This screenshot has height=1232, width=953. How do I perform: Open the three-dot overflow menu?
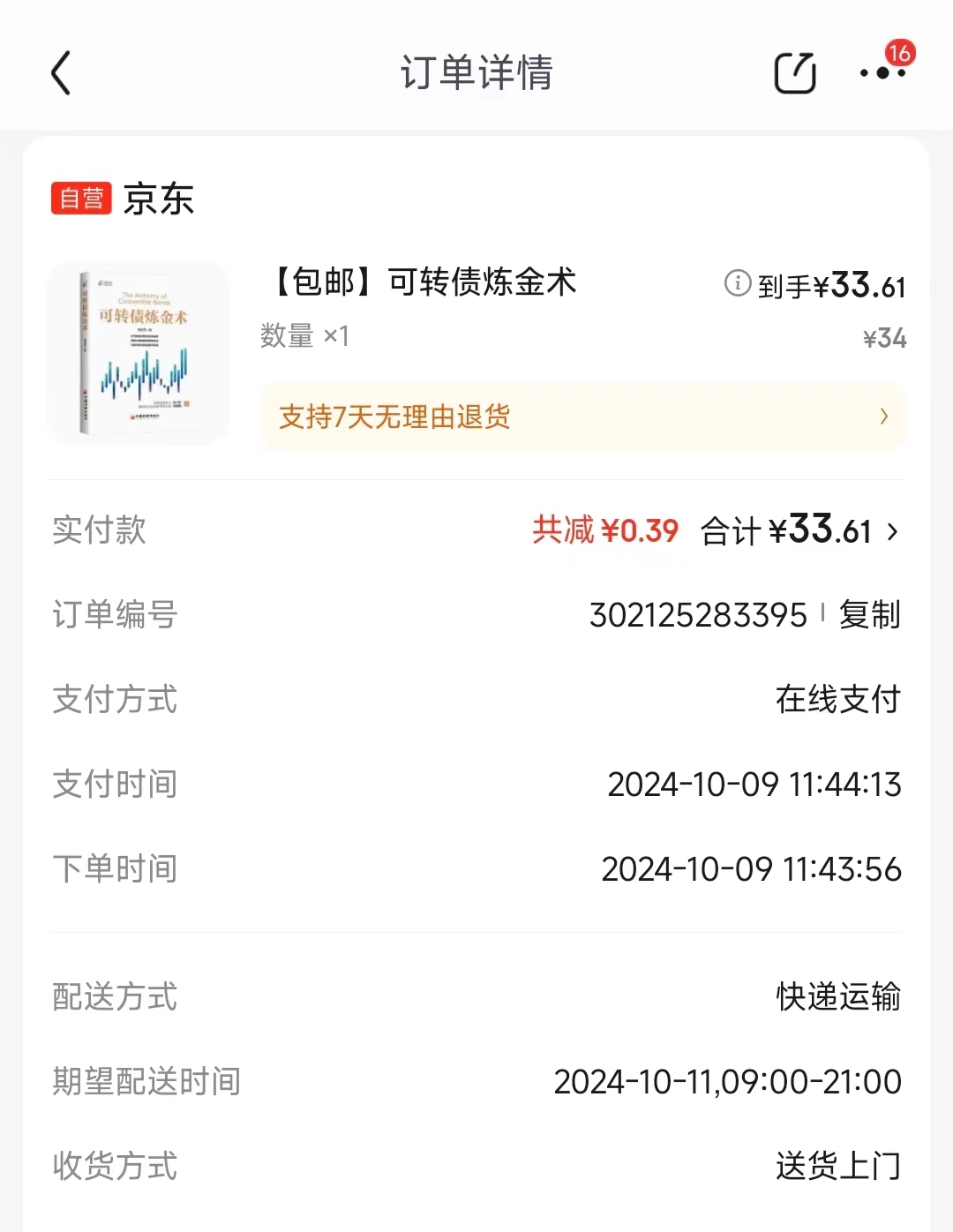882,73
